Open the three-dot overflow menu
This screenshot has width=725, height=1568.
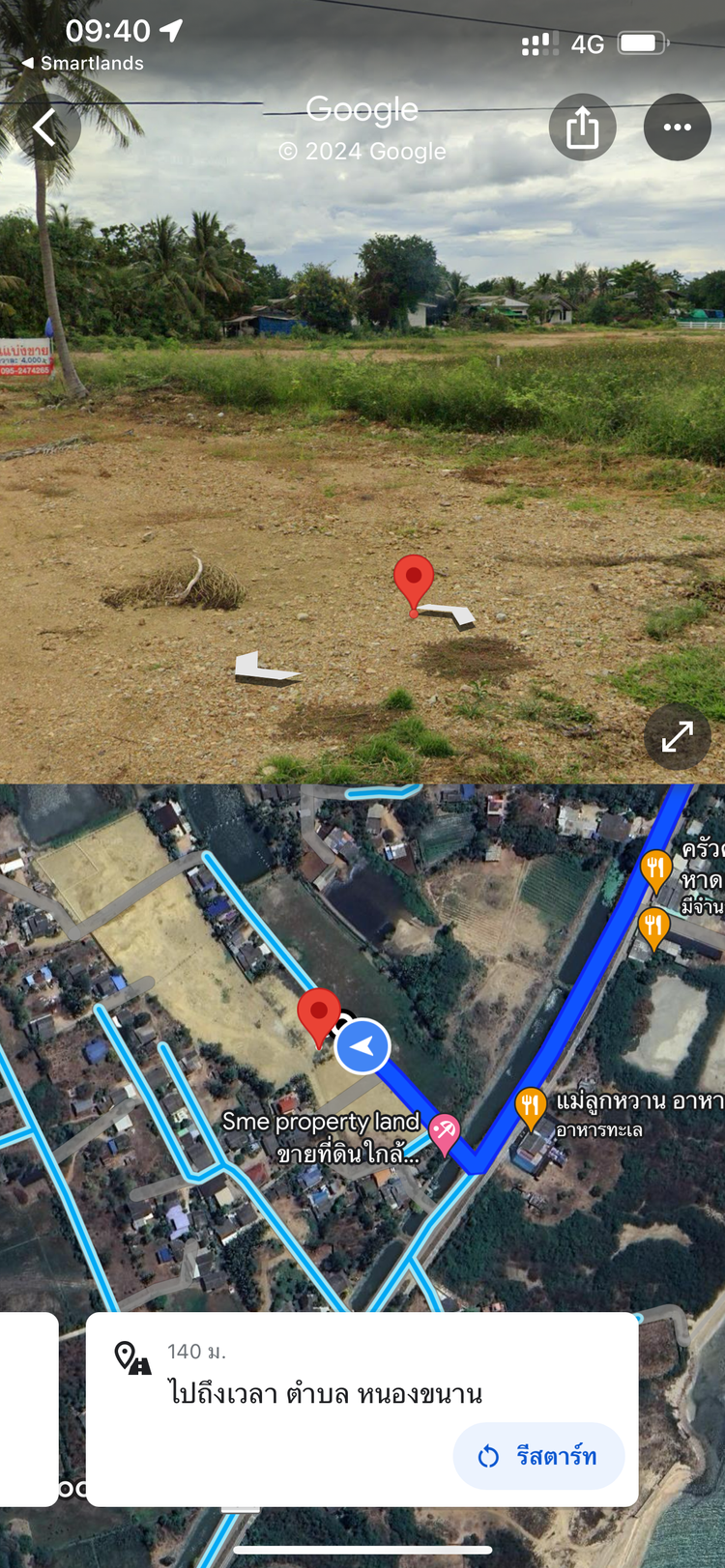coord(677,128)
